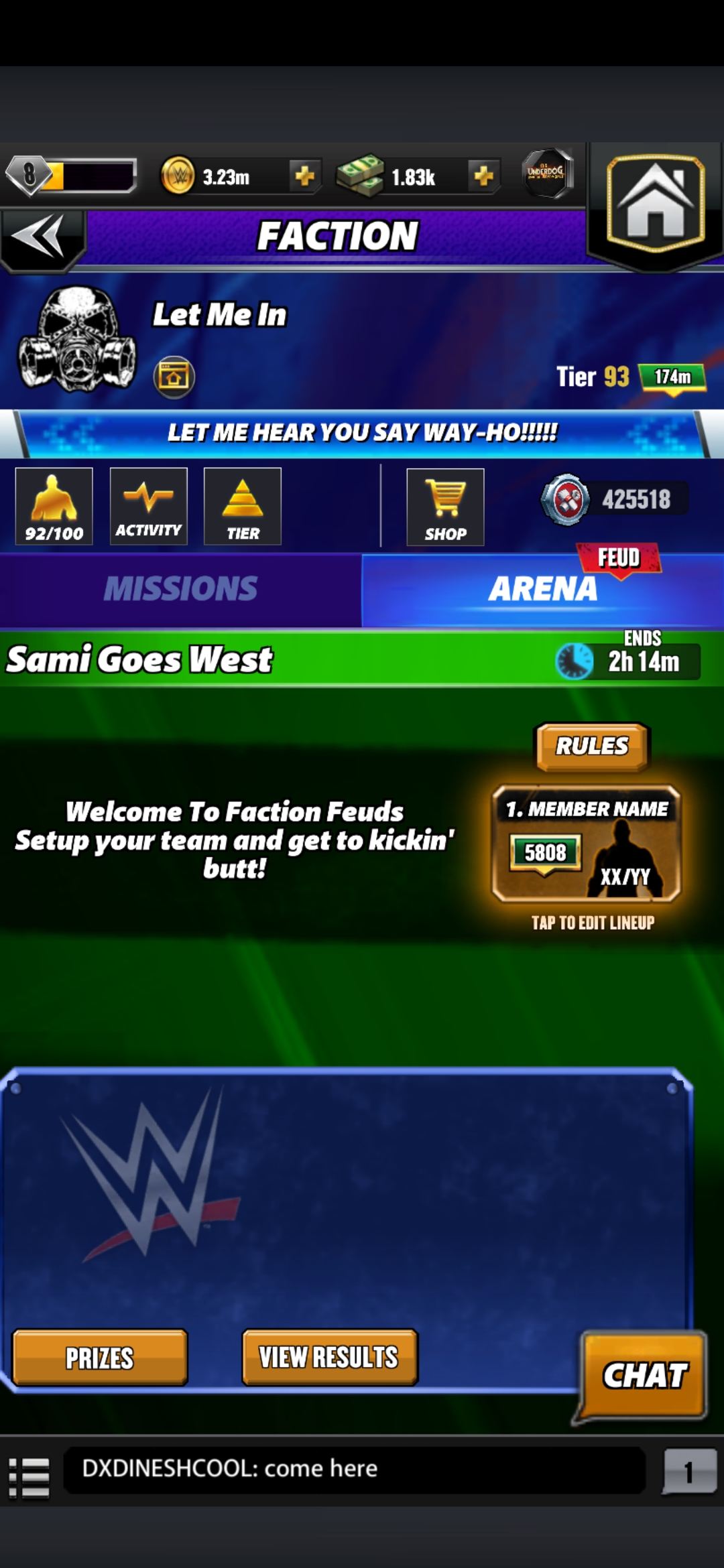Open the faction info icon under Let Me In

[174, 377]
